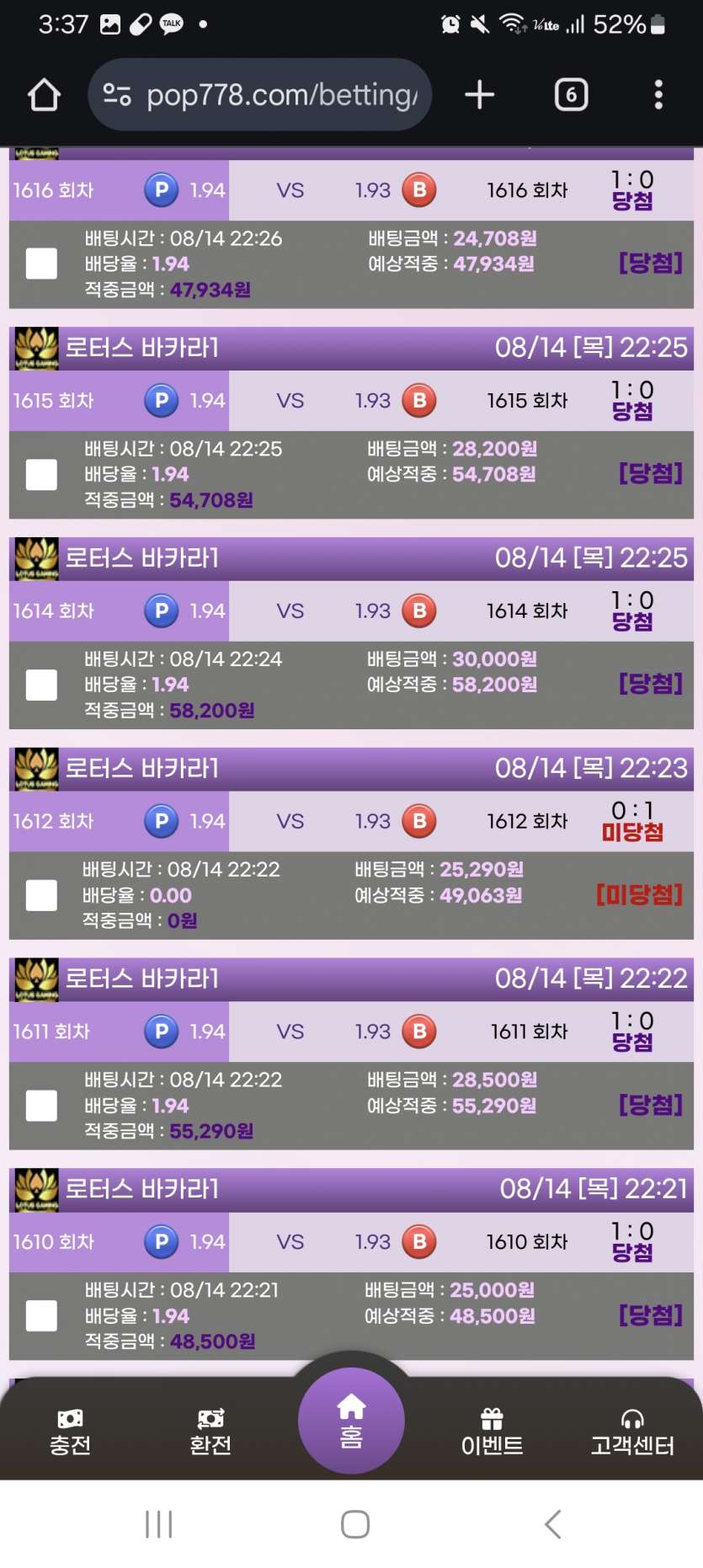Open the browser overflow menu

click(x=658, y=95)
